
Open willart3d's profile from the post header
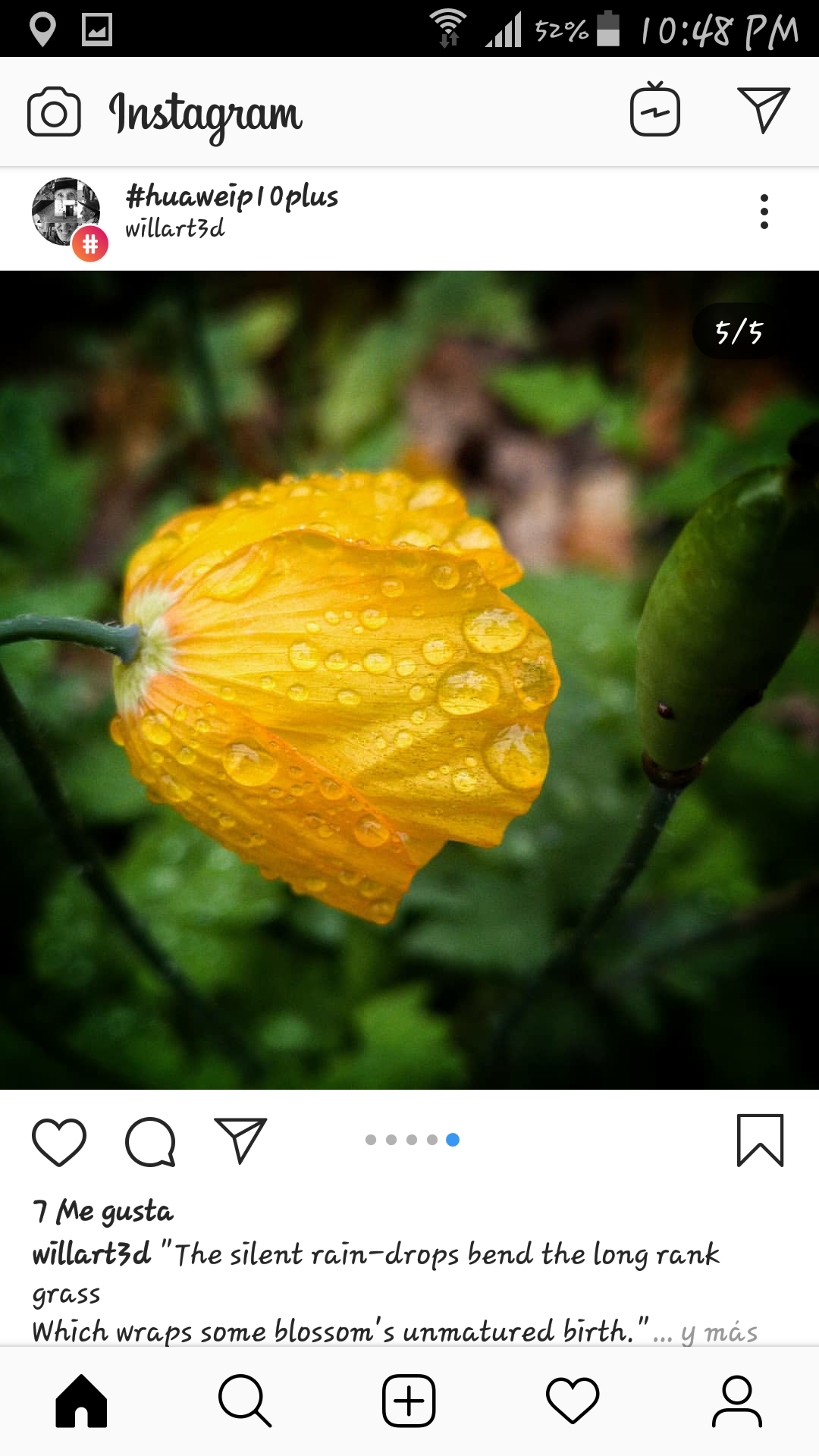pos(175,228)
